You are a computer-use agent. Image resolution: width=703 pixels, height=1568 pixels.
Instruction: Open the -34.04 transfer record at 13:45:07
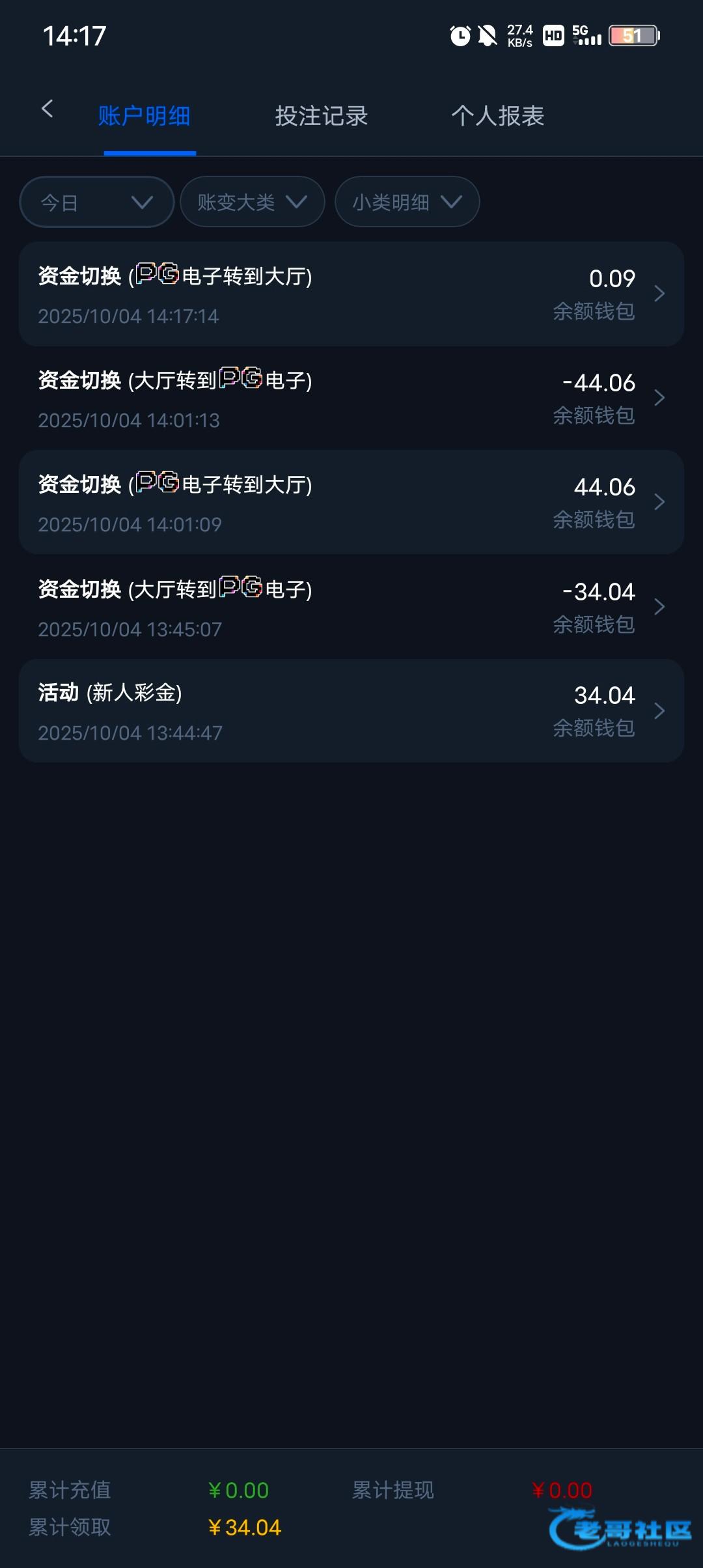click(x=351, y=607)
